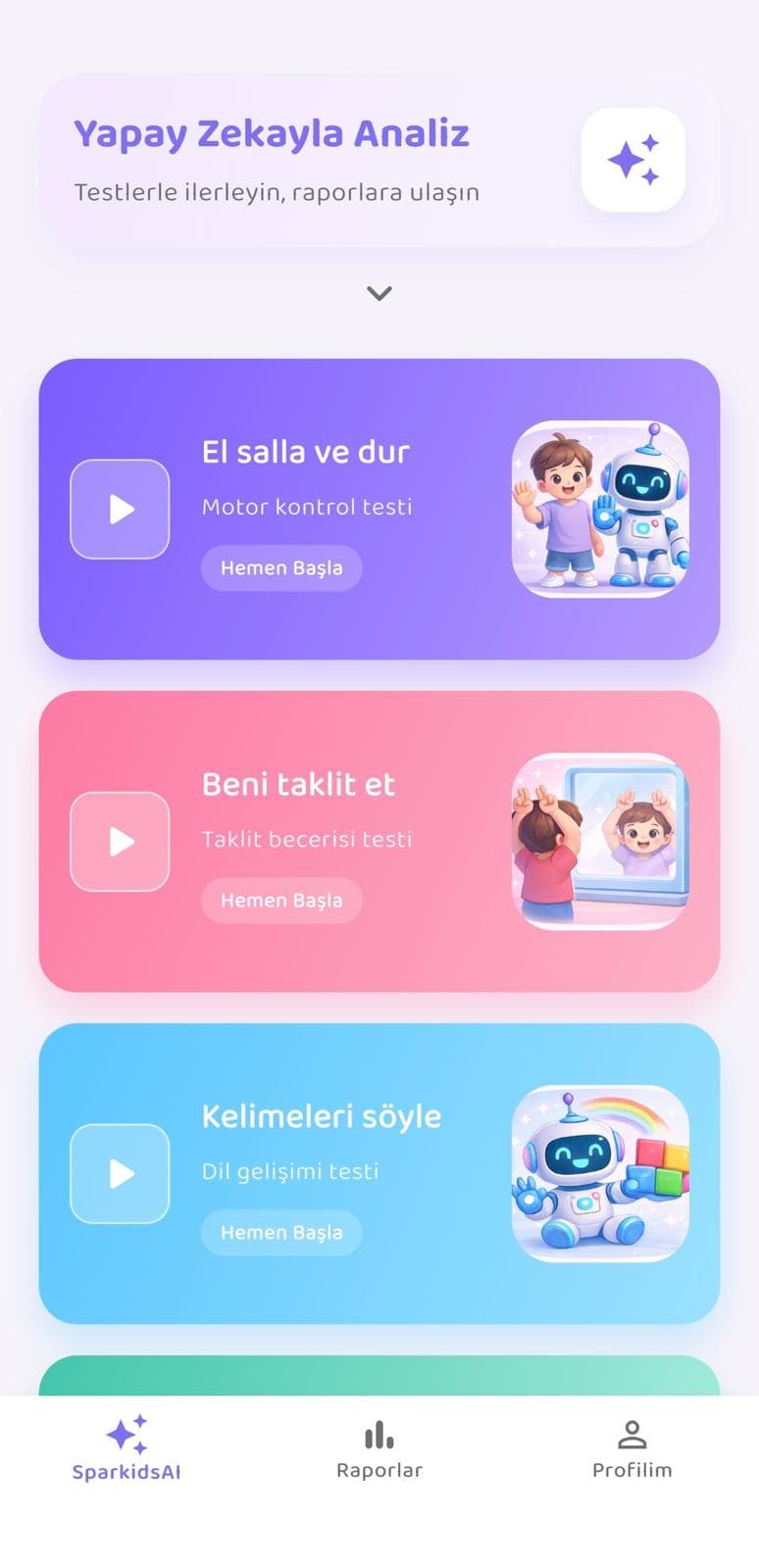The width and height of the screenshot is (759, 1568).
Task: Start Kelimeleri söyle via Hemen Başla
Action: pyautogui.click(x=281, y=1232)
